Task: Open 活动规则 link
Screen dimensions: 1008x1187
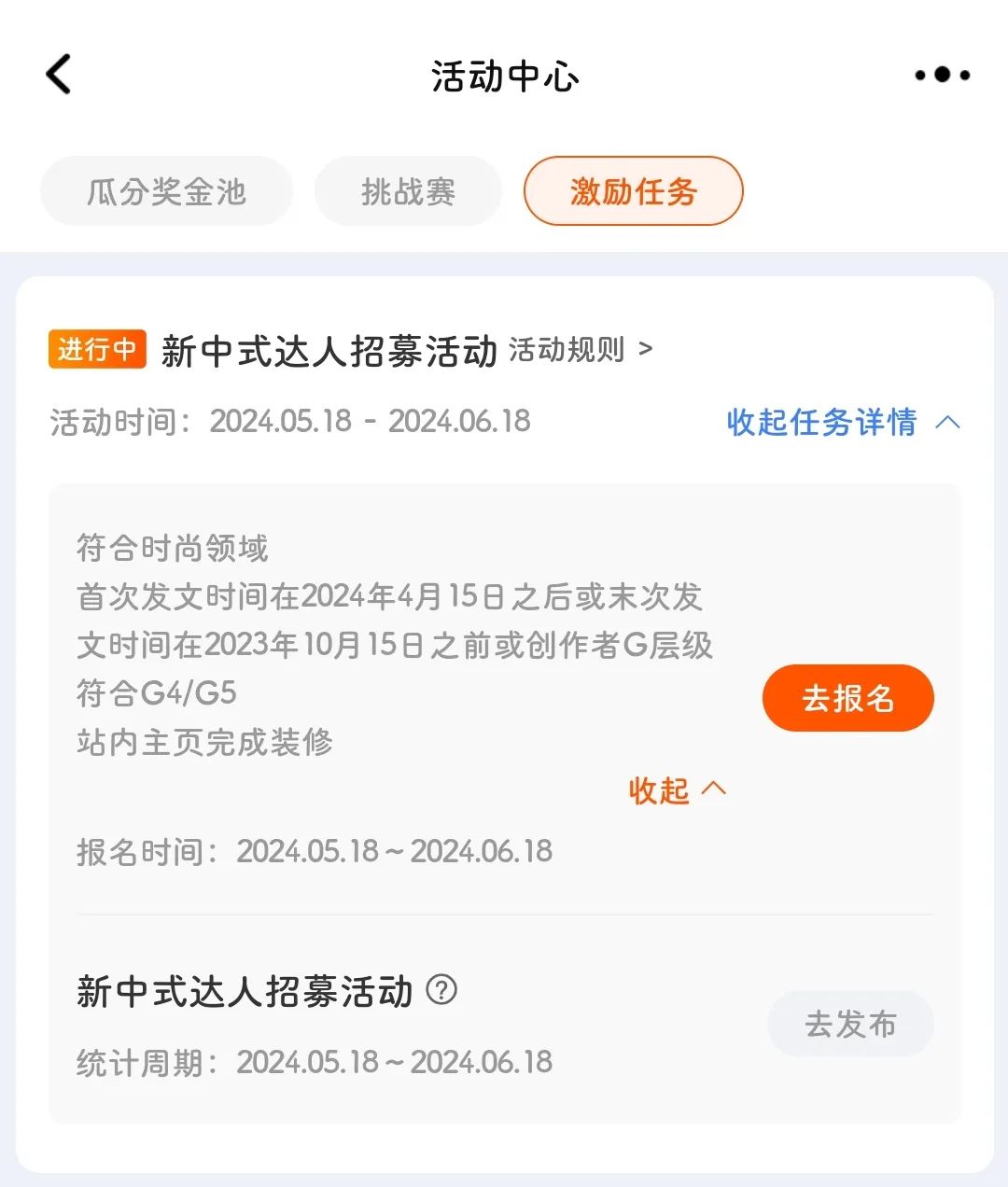Action: click(x=580, y=350)
